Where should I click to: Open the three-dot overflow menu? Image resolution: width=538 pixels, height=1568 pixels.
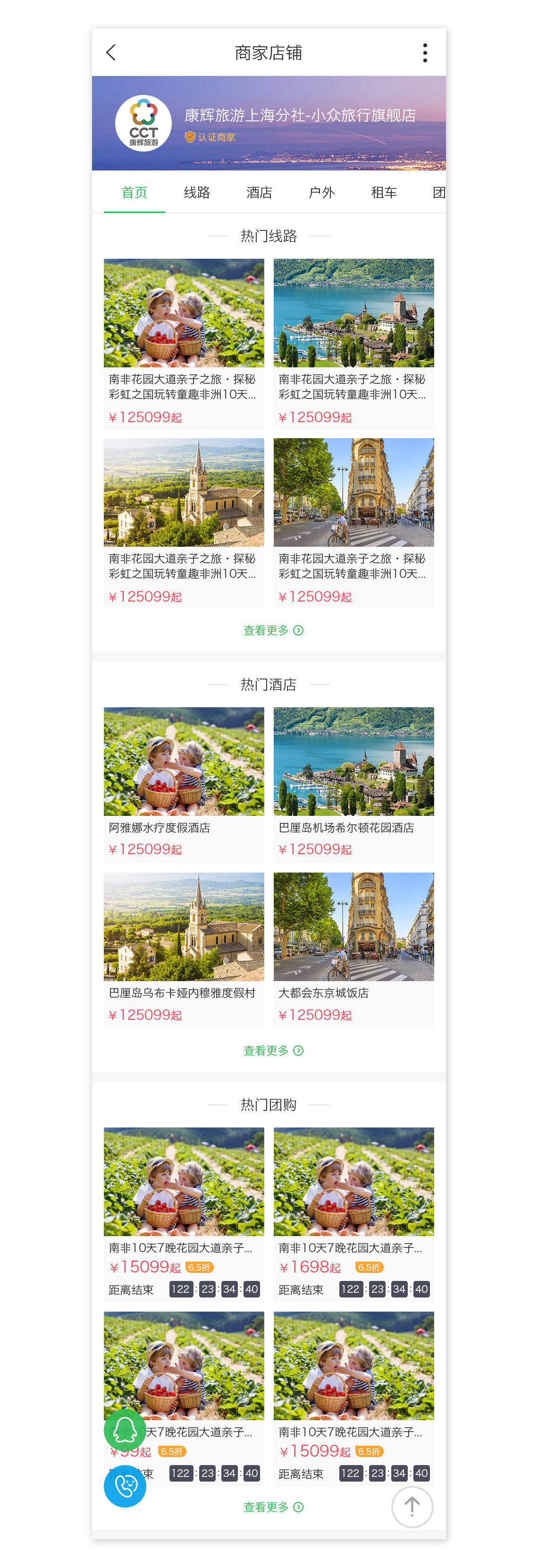click(x=425, y=53)
